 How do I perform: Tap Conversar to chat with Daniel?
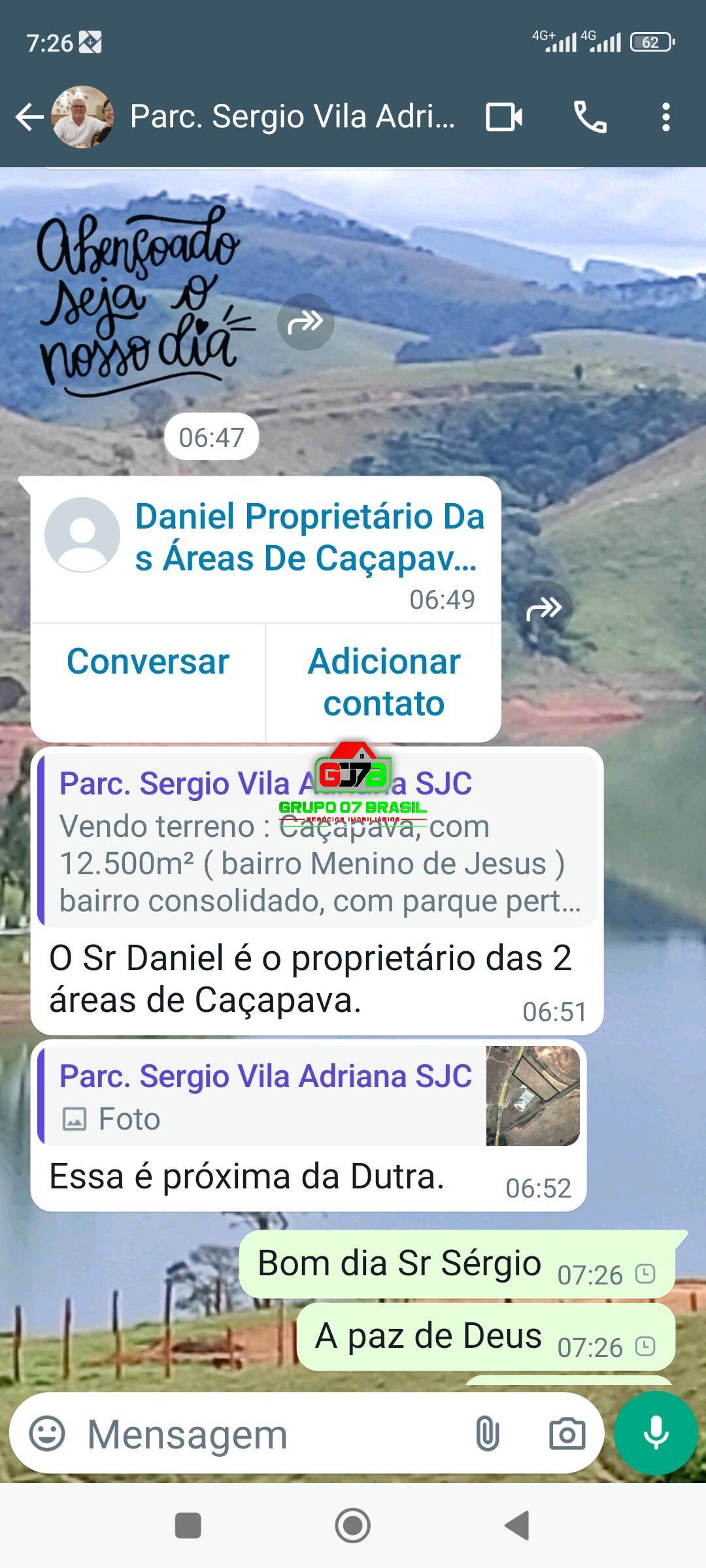point(148,662)
